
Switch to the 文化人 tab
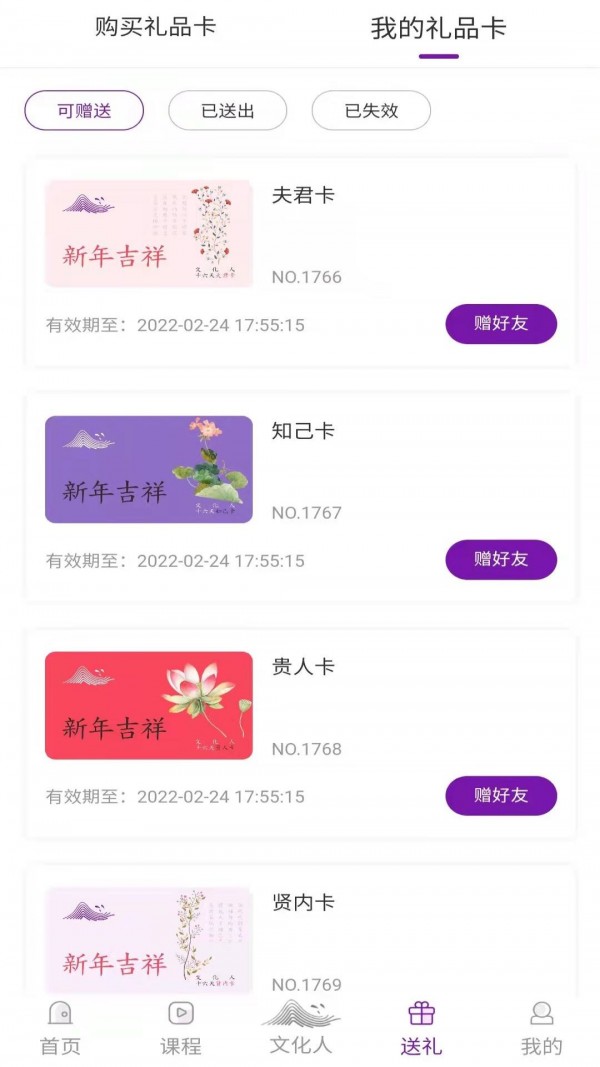point(301,1028)
